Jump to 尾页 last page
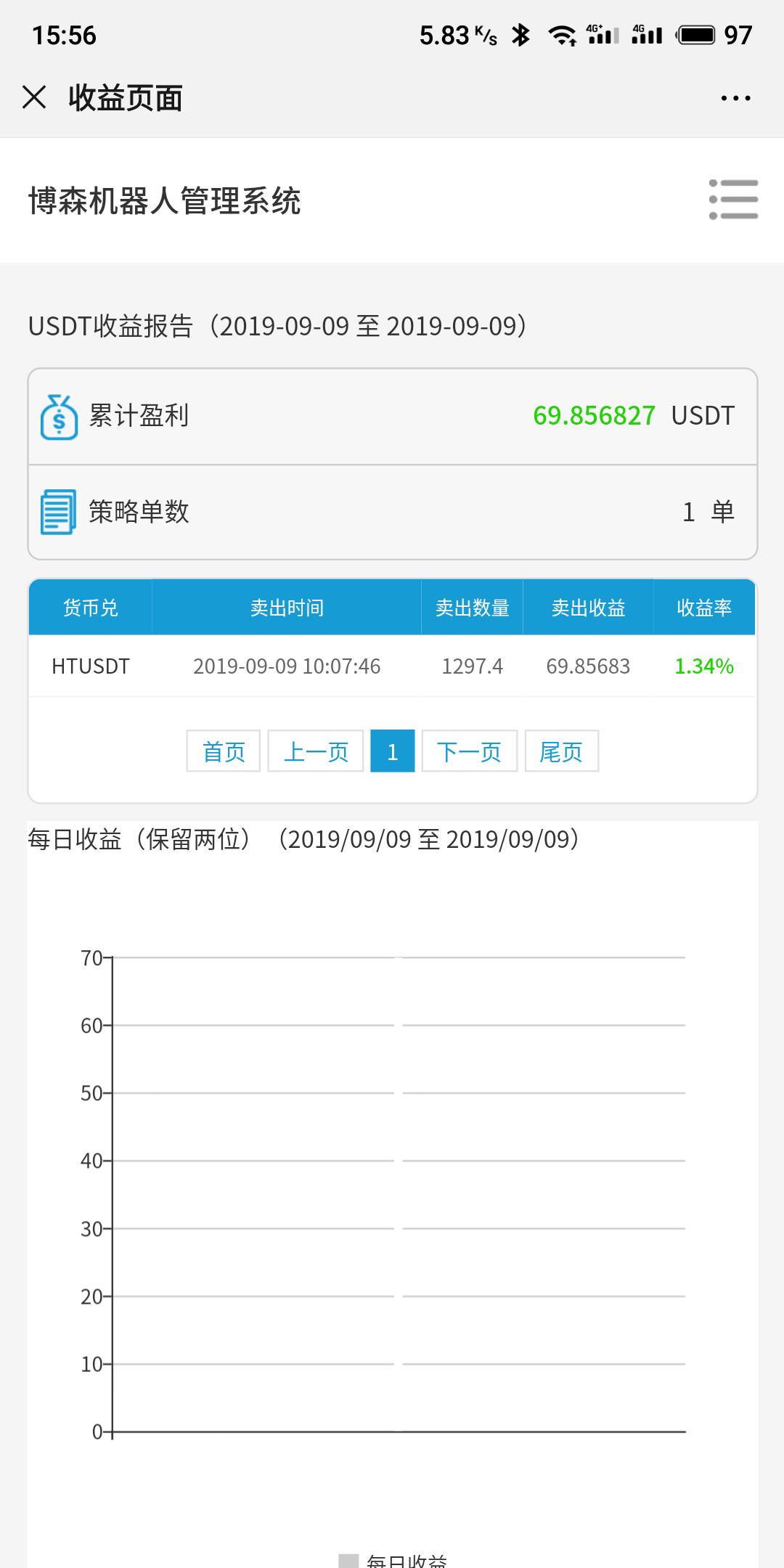Screen dimensions: 784x1568 point(562,751)
